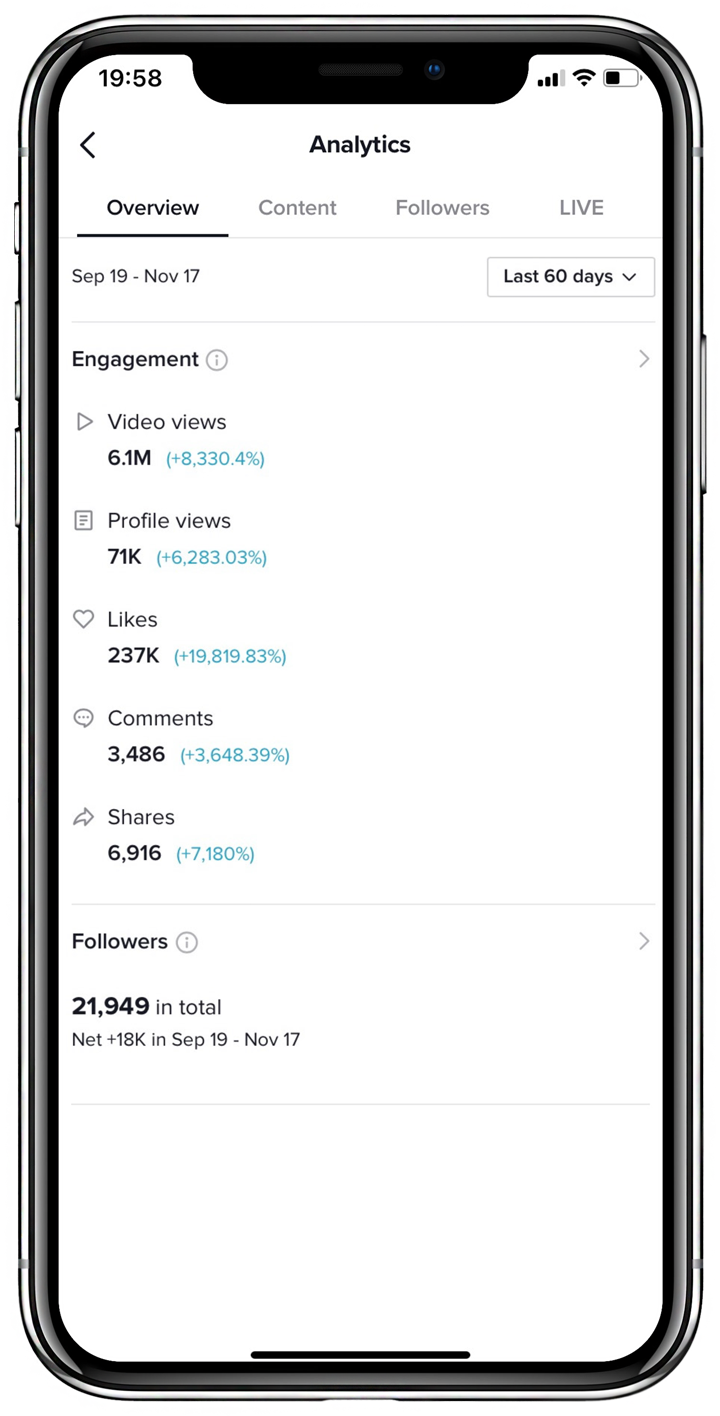This screenshot has height=1416, width=720.
Task: Switch to the Followers tab
Action: tap(442, 208)
